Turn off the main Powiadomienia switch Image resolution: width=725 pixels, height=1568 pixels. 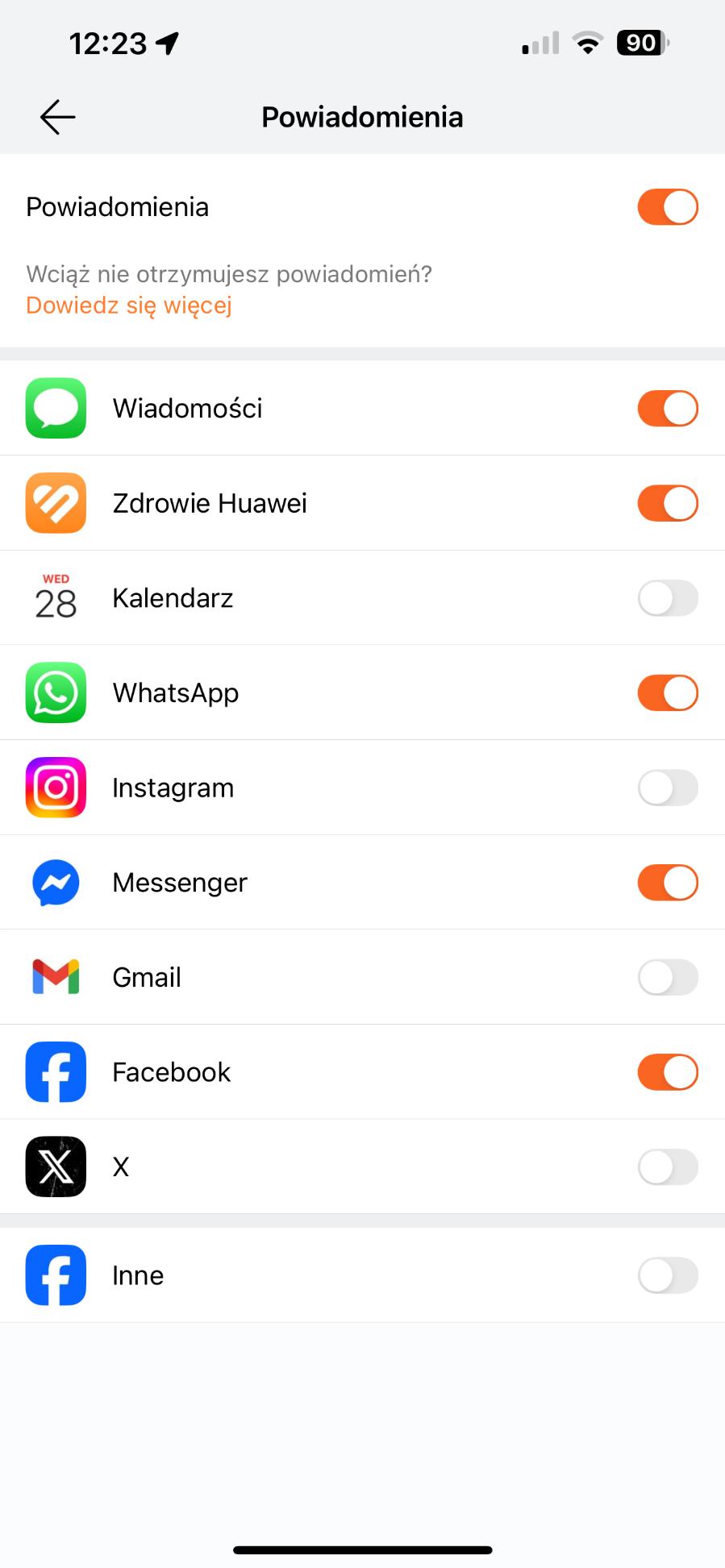tap(667, 207)
